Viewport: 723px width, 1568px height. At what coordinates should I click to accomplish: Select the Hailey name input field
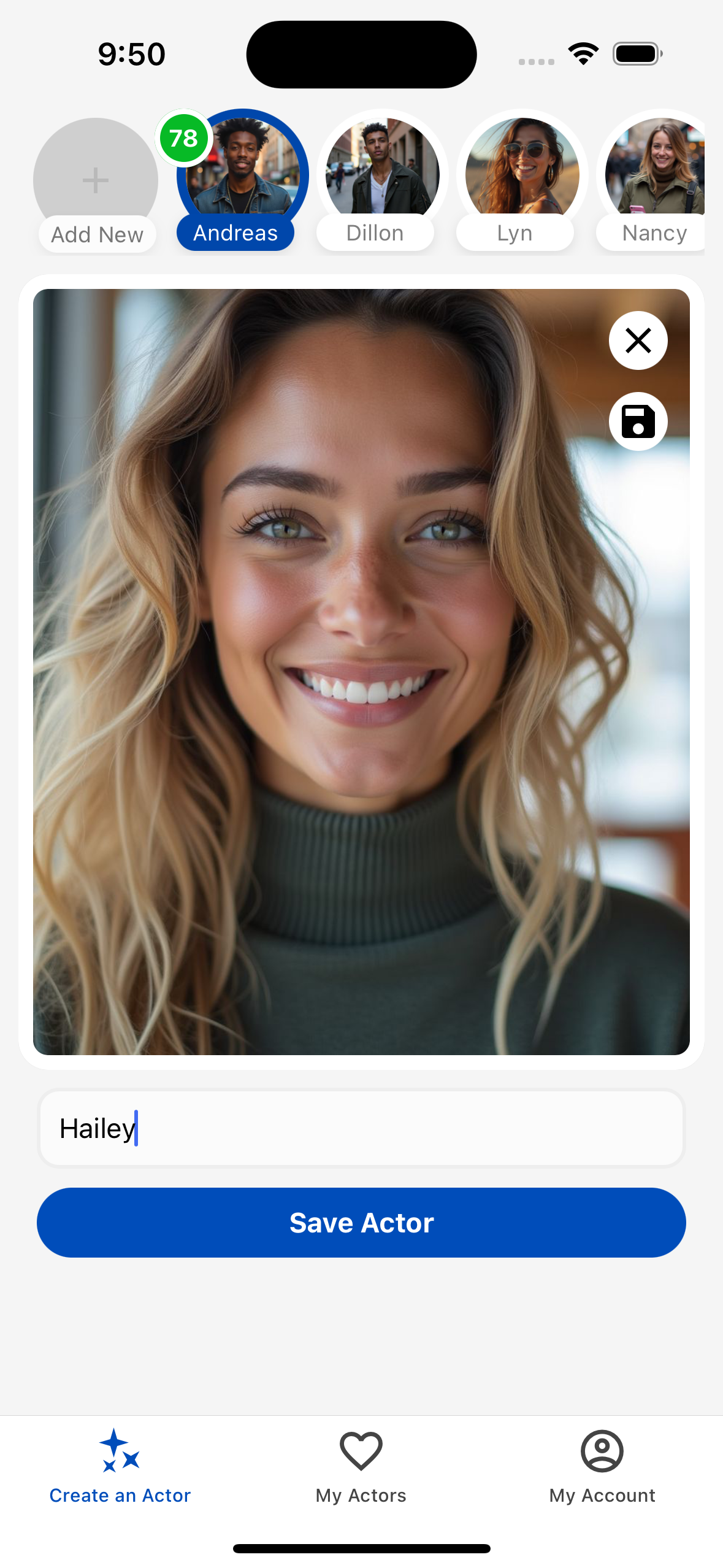(x=361, y=1128)
